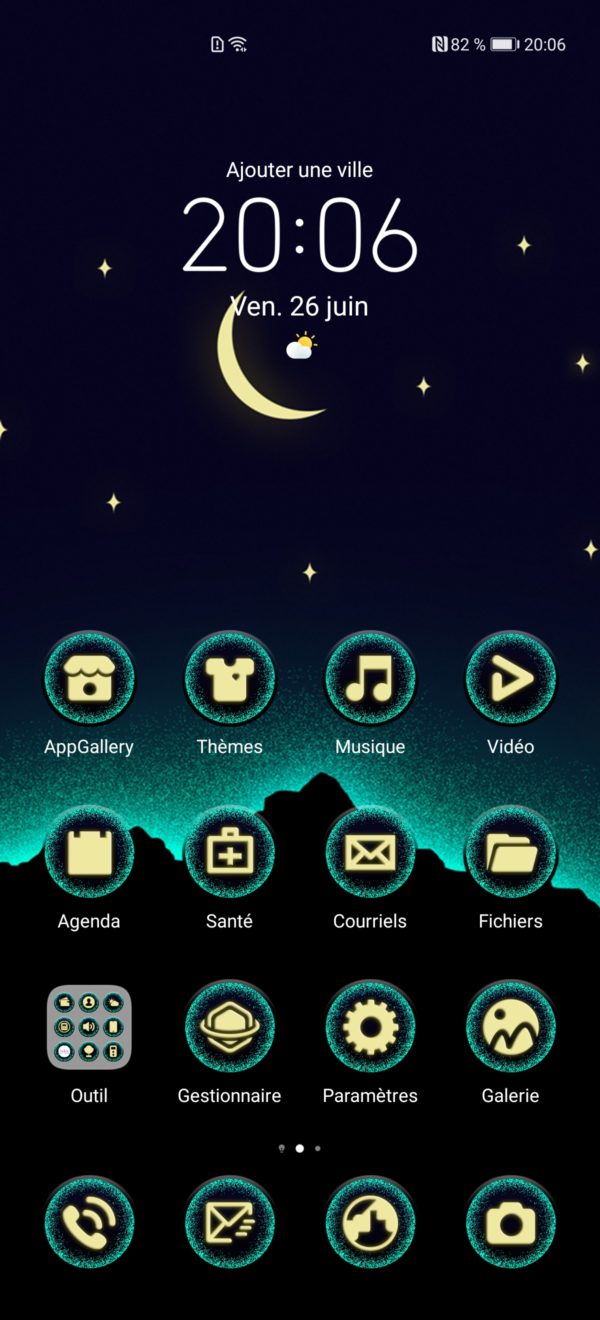This screenshot has height=1320, width=600.
Task: Open the Agenda calendar app
Action: pos(89,854)
